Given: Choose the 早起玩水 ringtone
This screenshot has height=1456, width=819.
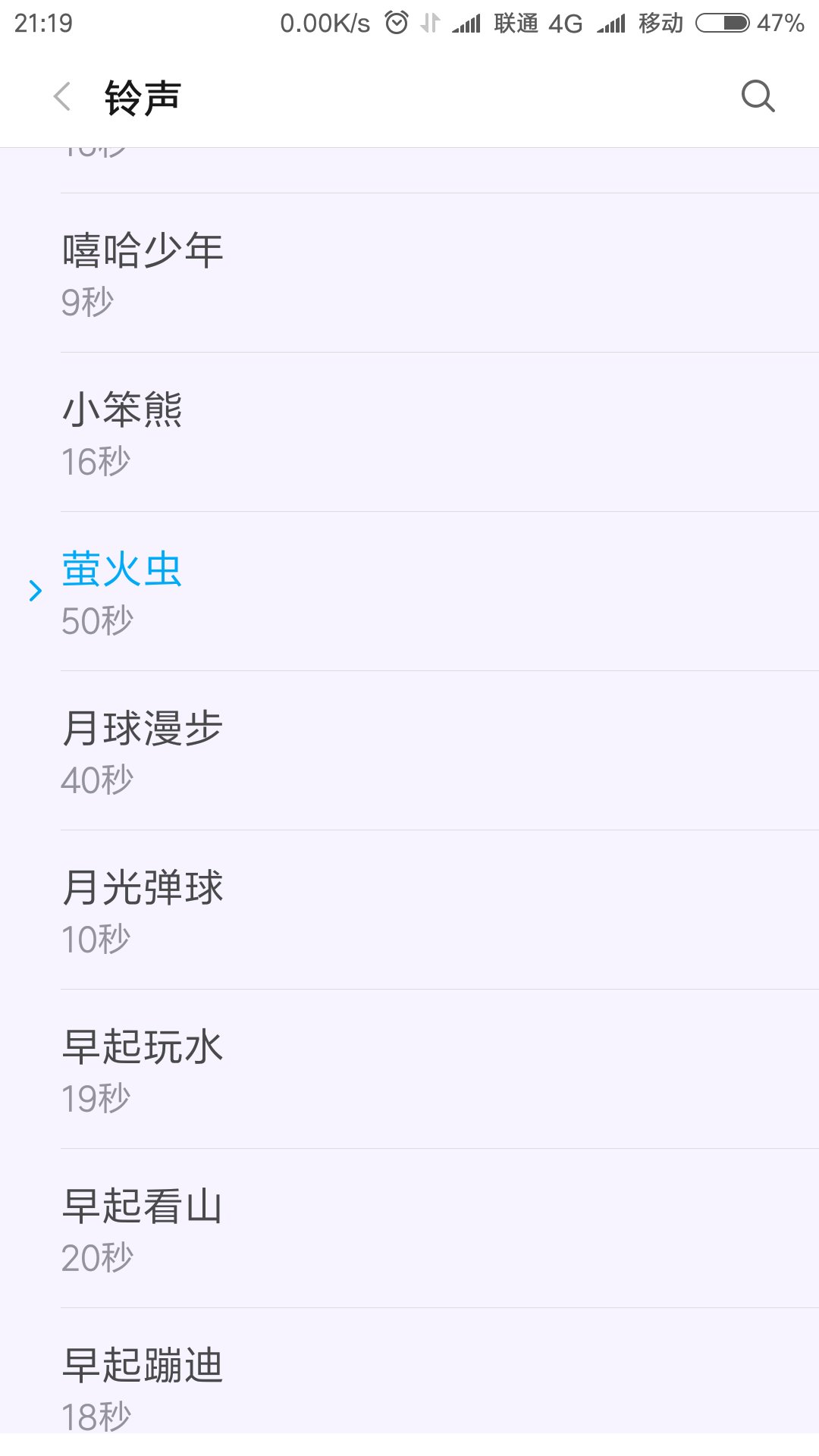Looking at the screenshot, I should tap(409, 1069).
